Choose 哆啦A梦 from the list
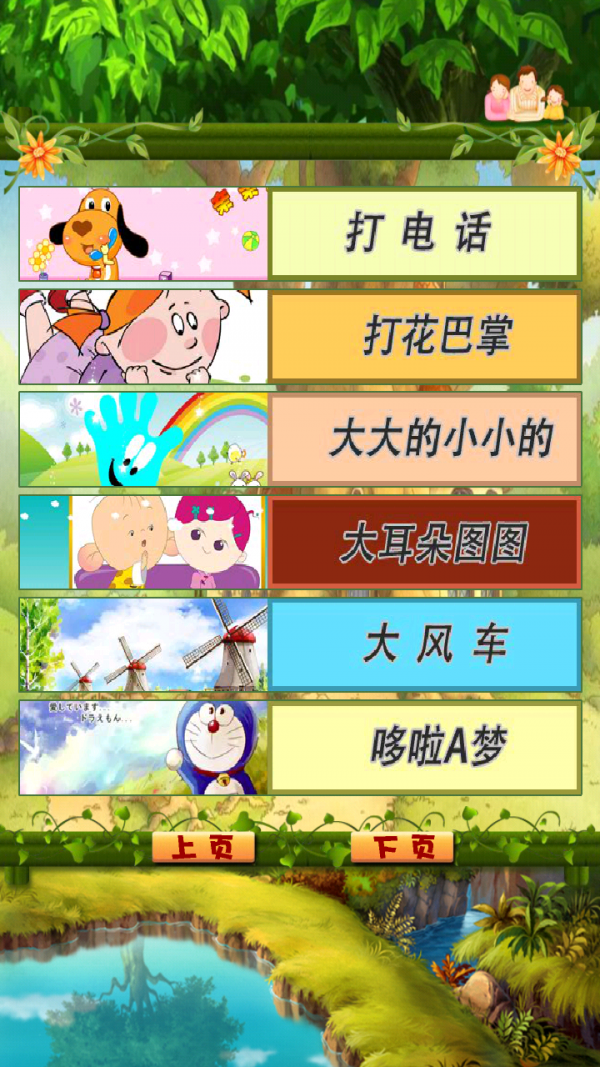The image size is (600, 1067). 424,748
